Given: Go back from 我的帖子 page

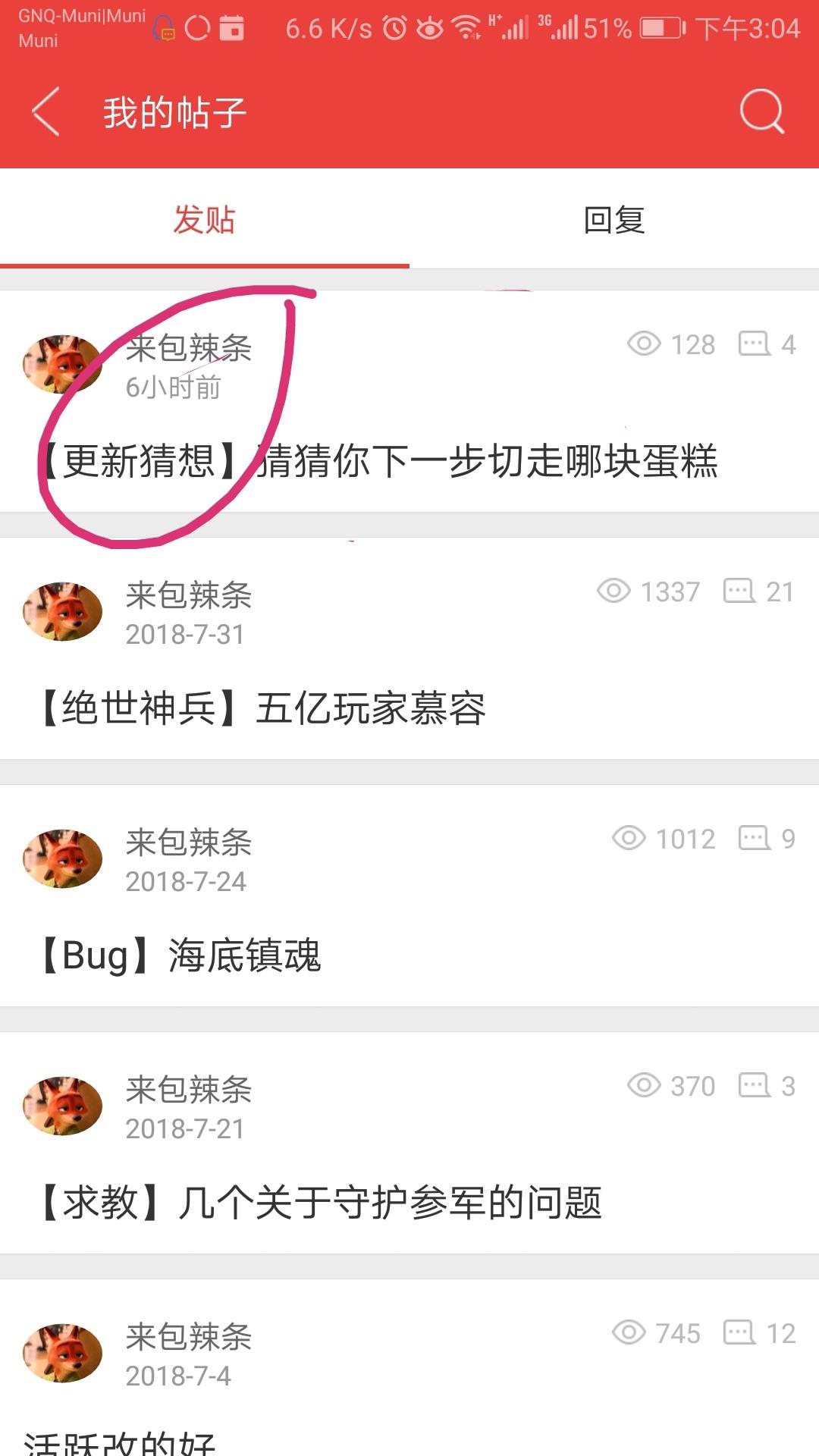Looking at the screenshot, I should tap(47, 112).
